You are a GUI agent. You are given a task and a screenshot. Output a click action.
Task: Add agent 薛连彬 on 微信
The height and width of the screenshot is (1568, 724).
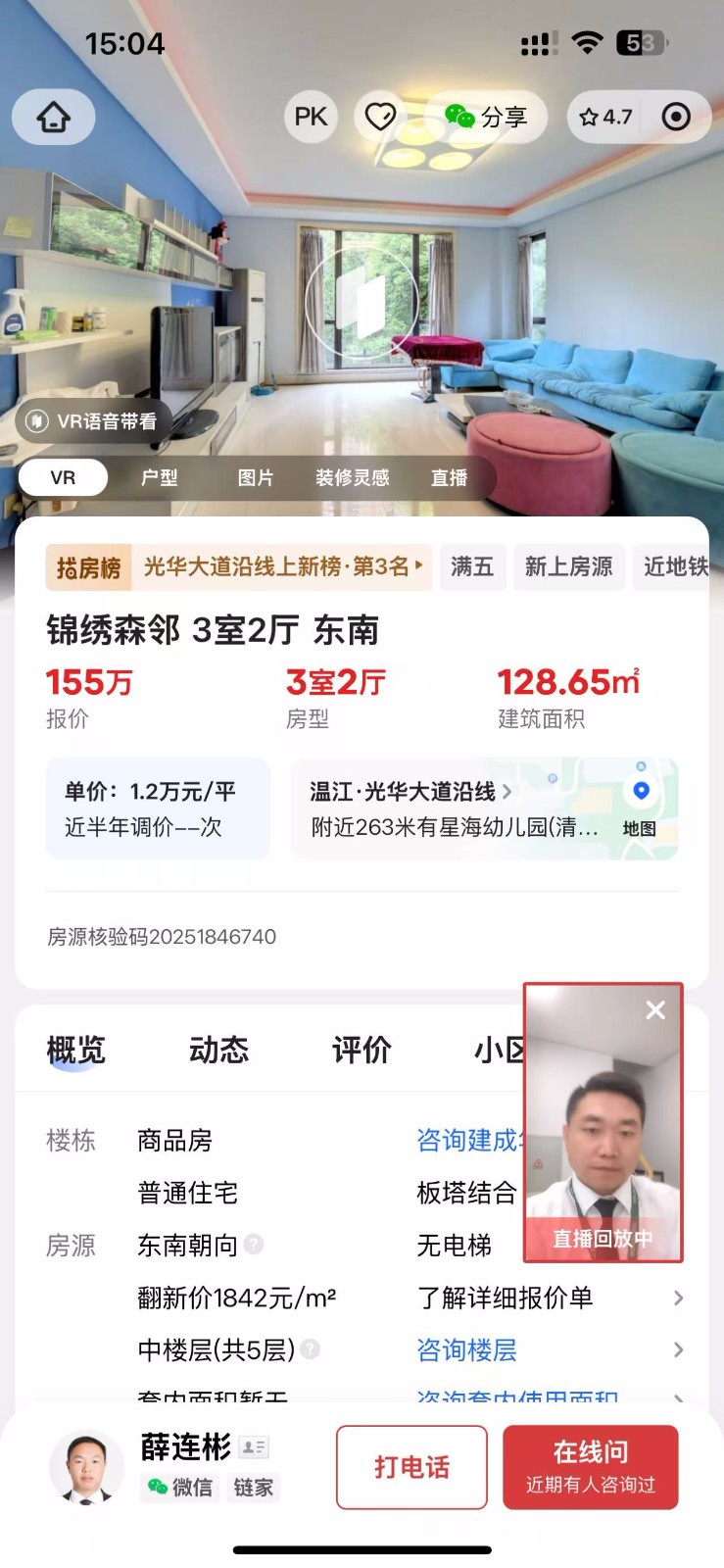click(179, 1488)
